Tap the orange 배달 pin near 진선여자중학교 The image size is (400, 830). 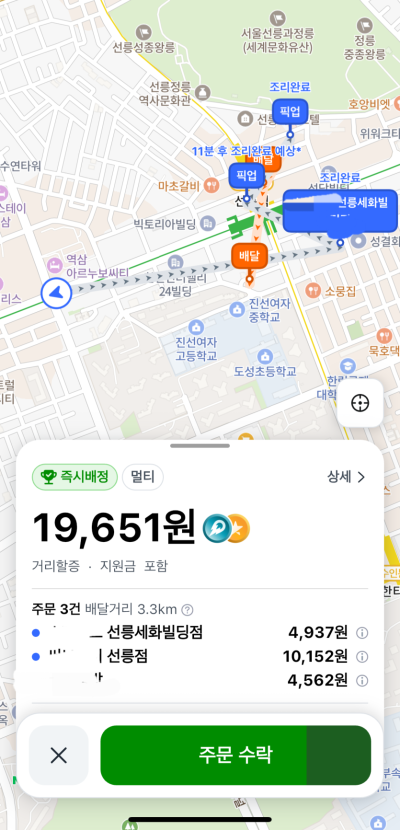tap(249, 258)
